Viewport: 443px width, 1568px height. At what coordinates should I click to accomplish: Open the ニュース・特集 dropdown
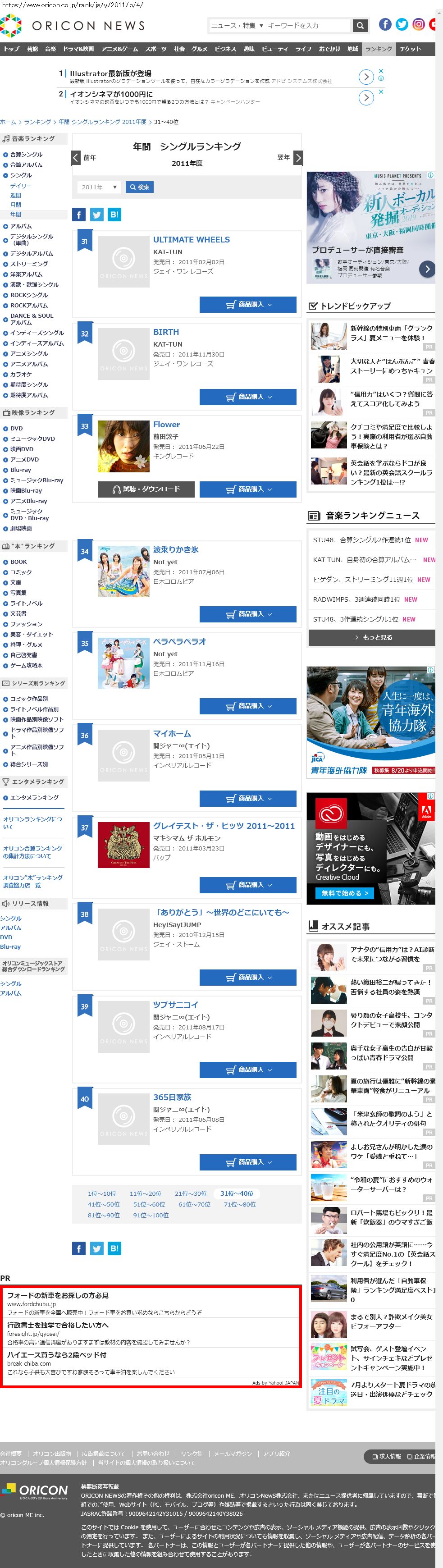pos(237,26)
